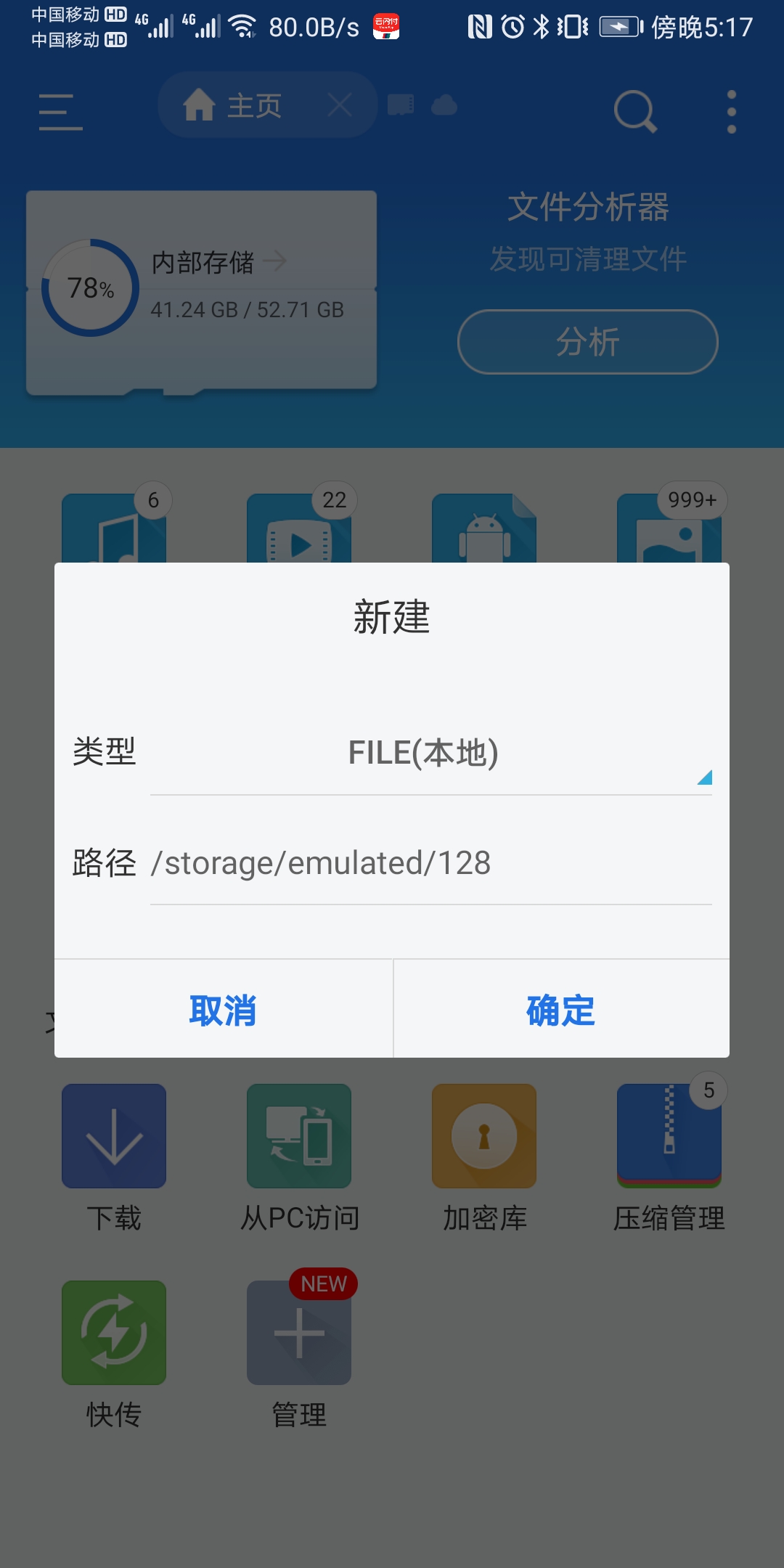Edit the 路径 path field
Image resolution: width=784 pixels, height=1568 pixels.
pyautogui.click(x=430, y=864)
